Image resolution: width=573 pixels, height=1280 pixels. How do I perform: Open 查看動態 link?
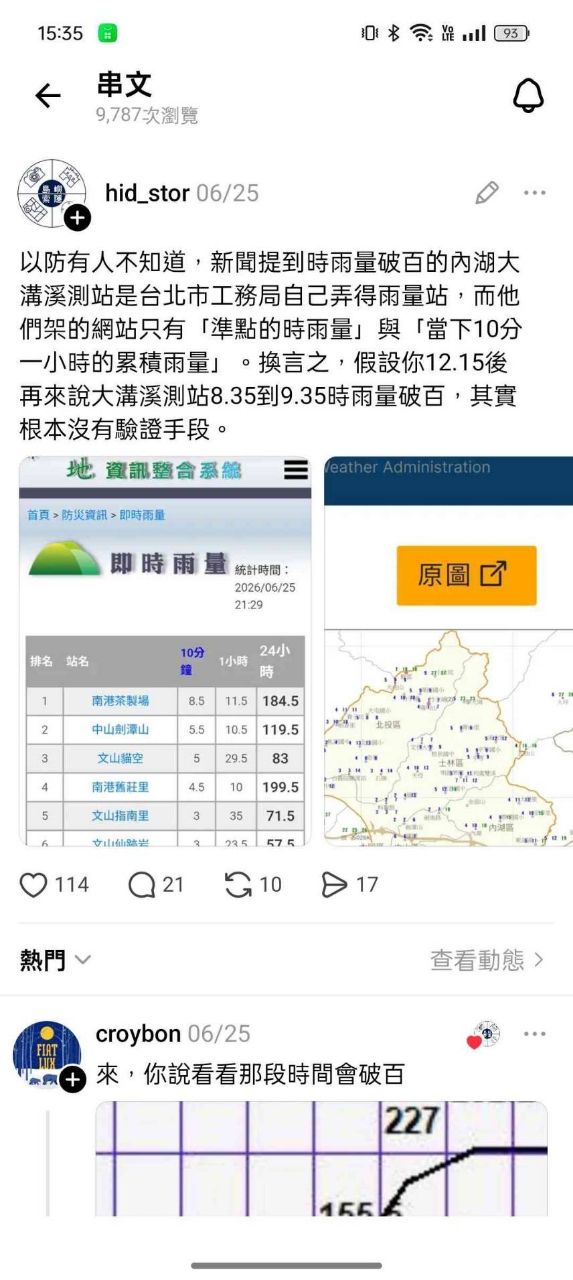(x=488, y=960)
